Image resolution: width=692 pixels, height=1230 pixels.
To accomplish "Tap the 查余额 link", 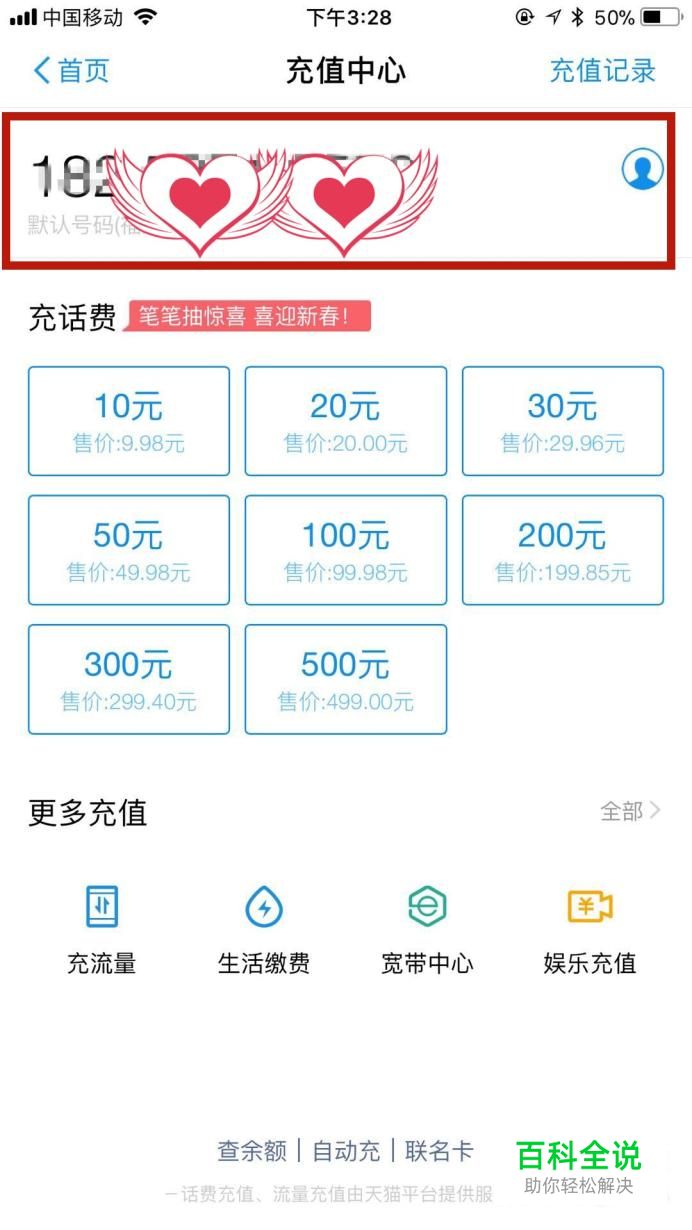I will click(252, 1151).
